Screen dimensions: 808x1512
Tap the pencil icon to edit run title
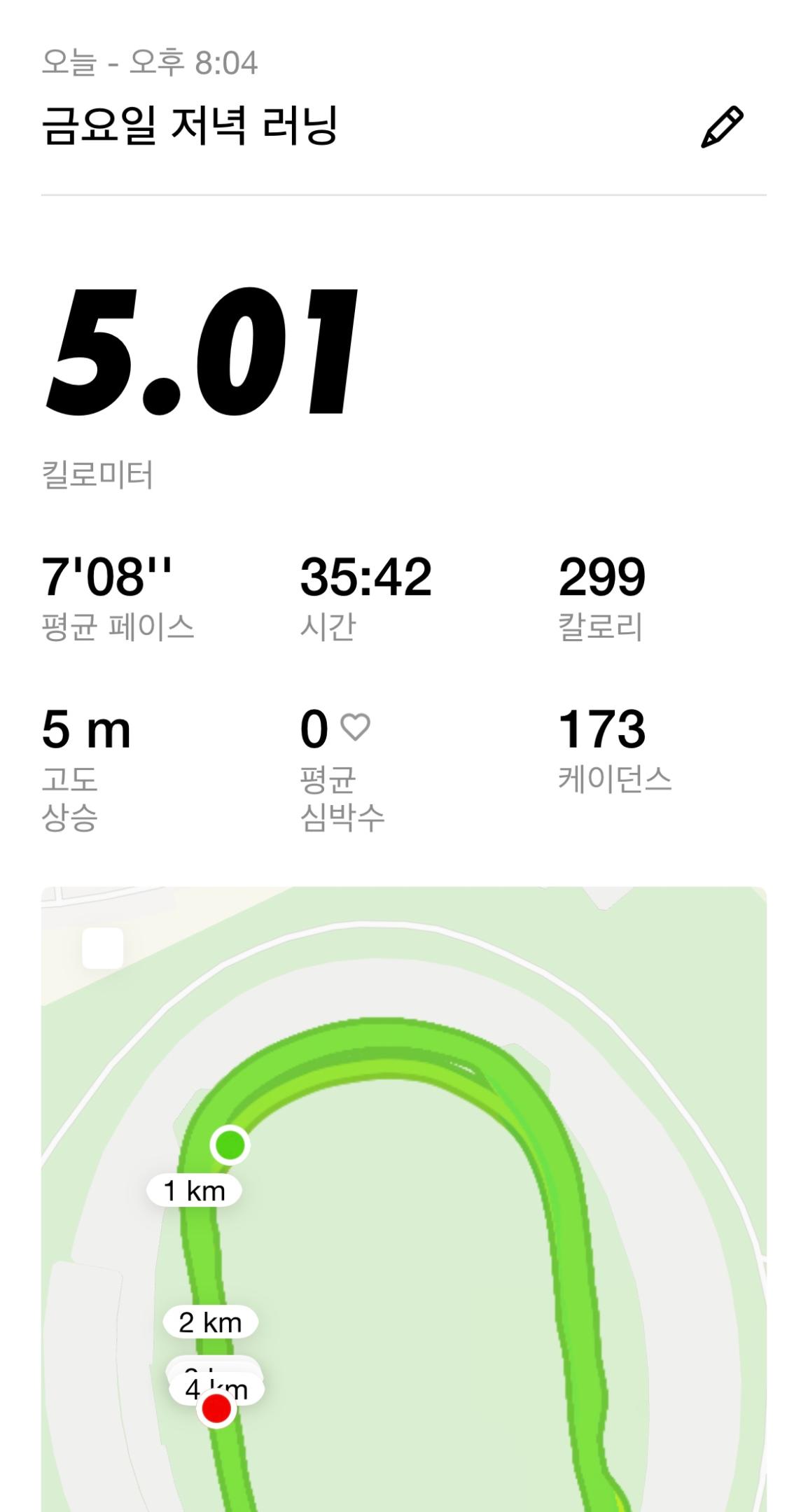pos(722,127)
